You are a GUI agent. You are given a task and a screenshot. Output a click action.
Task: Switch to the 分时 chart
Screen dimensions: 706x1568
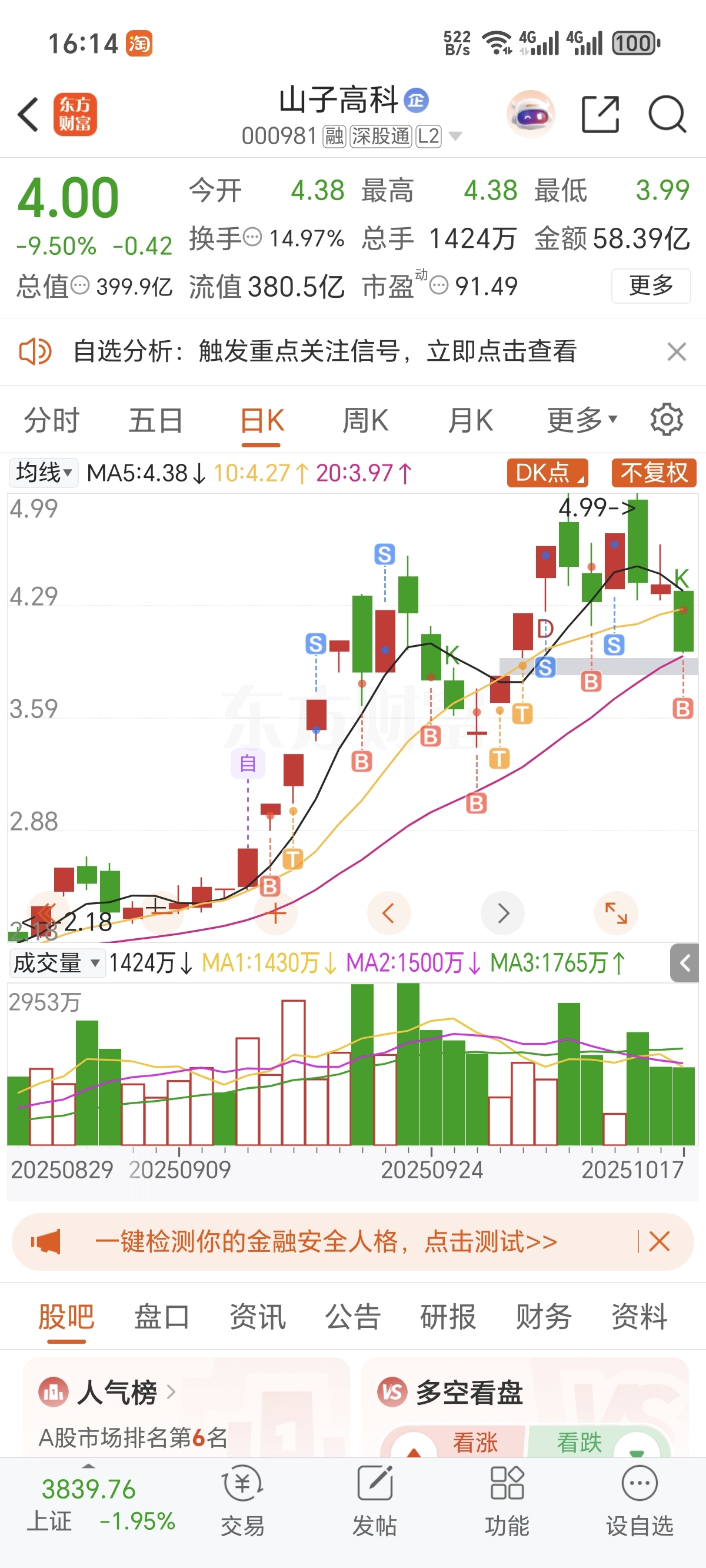[52, 421]
